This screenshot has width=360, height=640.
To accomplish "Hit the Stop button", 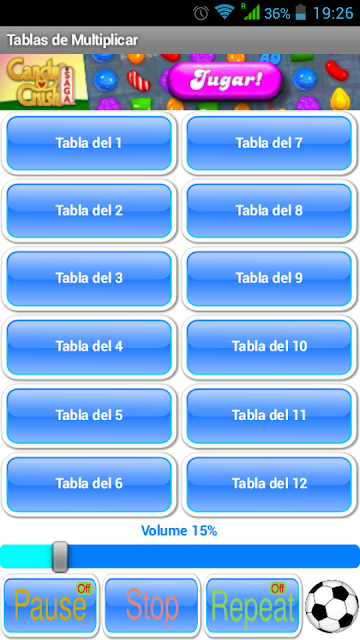I will click(151, 606).
